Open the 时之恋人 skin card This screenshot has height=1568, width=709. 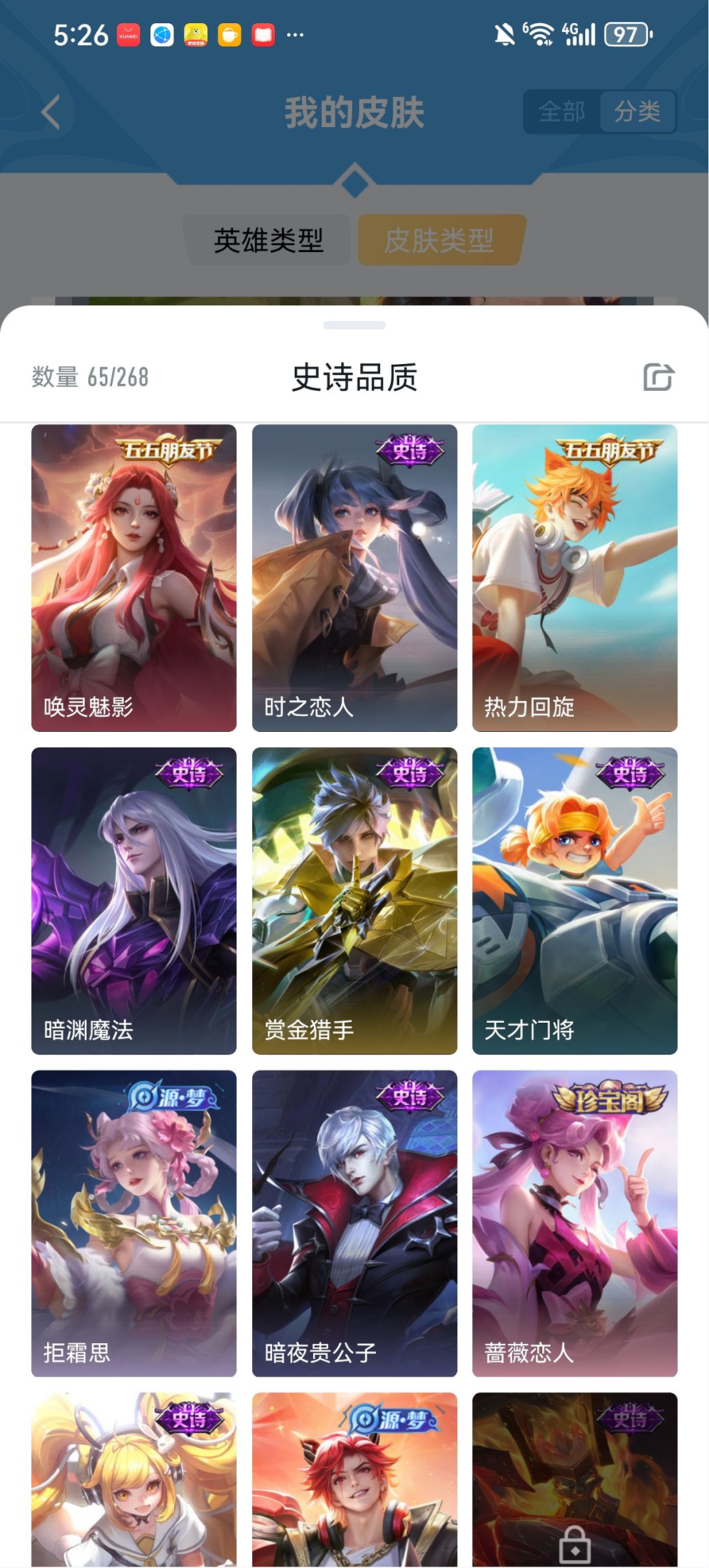click(354, 577)
